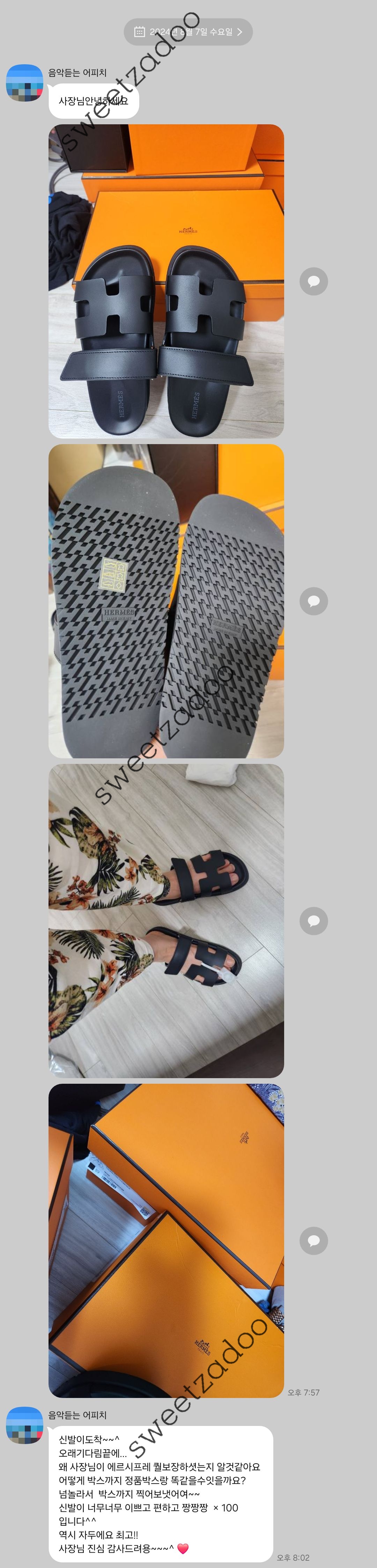Image resolution: width=377 pixels, height=1568 pixels.
Task: Open photo of black sandals on the orange box
Action: [166, 281]
